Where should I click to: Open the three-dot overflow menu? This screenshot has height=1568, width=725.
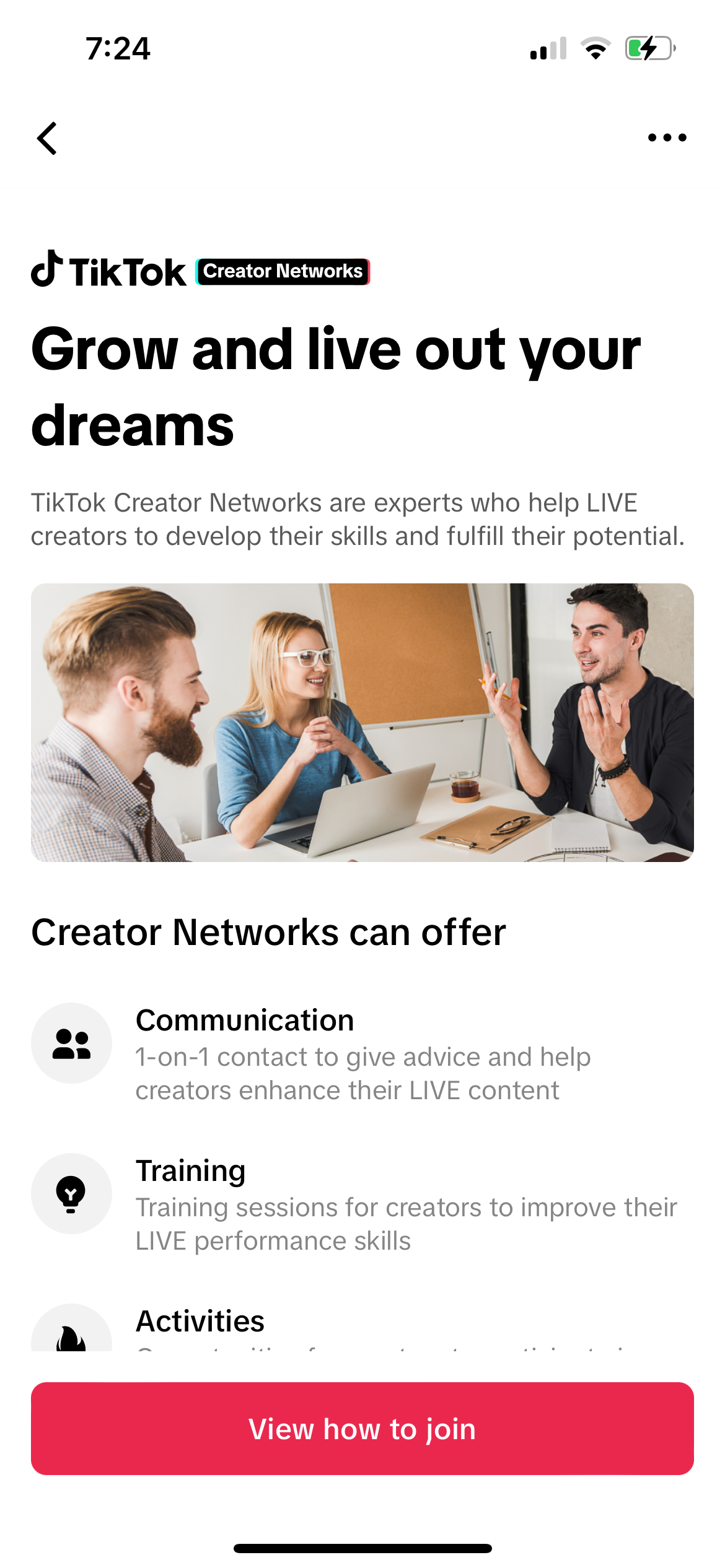click(667, 137)
